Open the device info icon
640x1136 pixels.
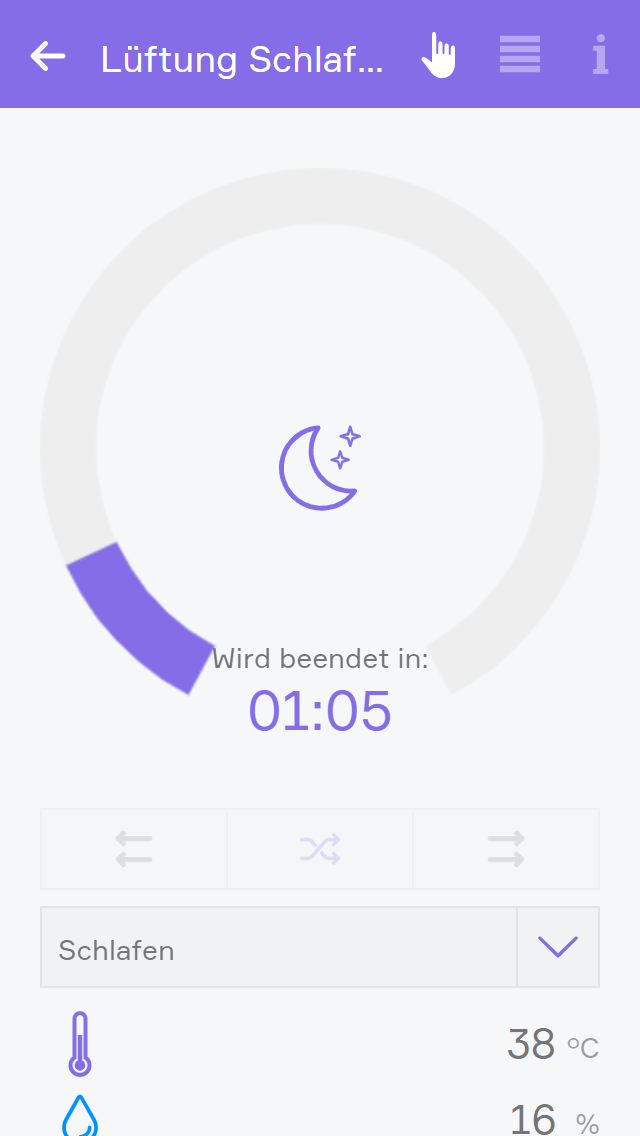pyautogui.click(x=599, y=55)
